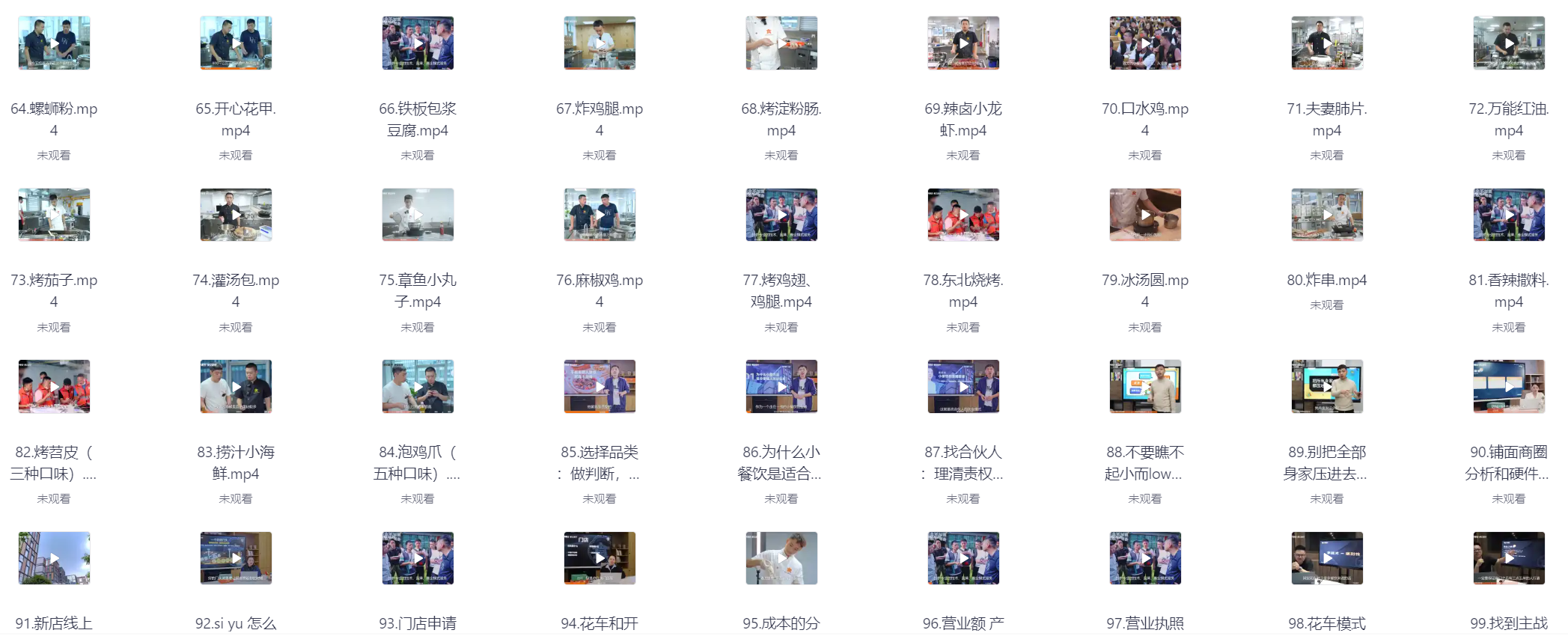Open video 87.找合伙人
This screenshot has width=1568, height=636.
tap(963, 387)
